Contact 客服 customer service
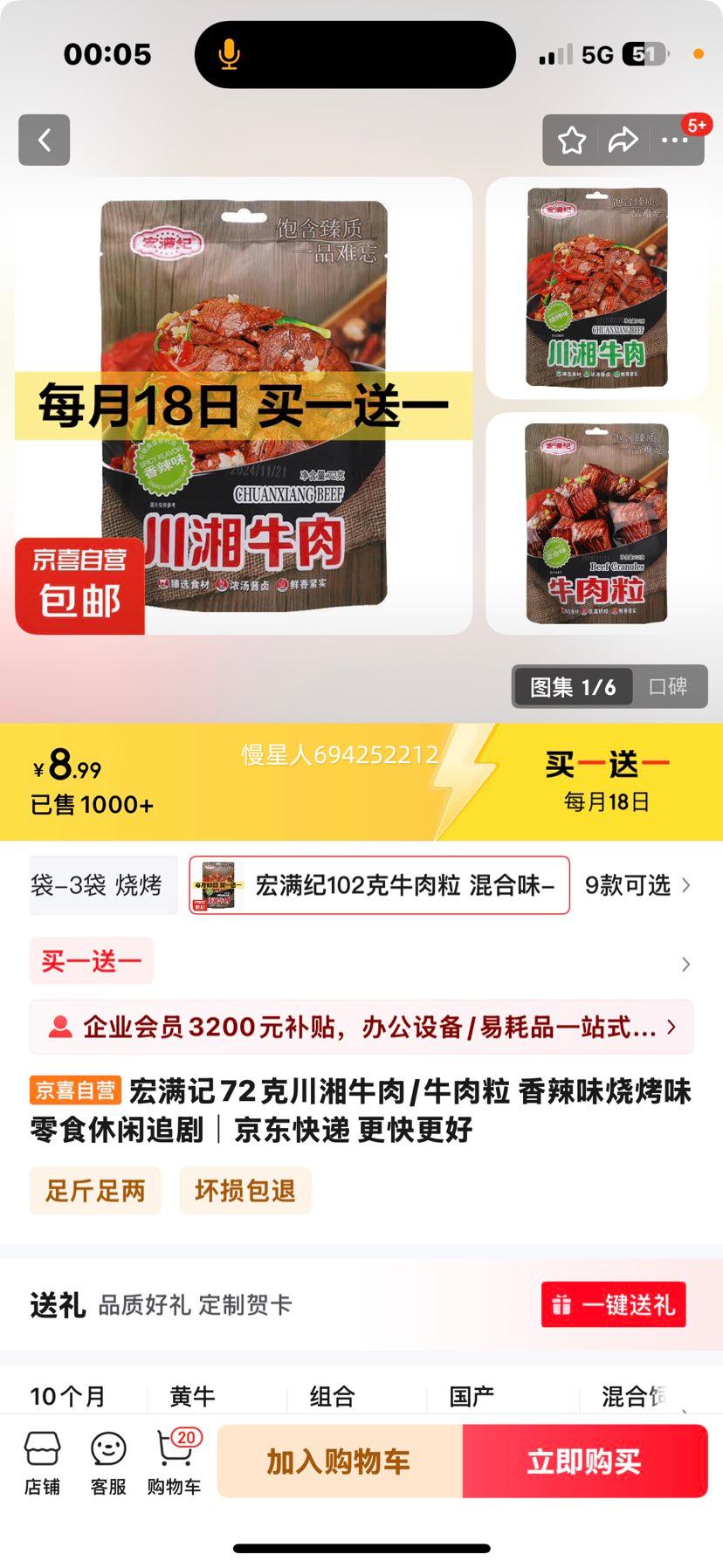723x1568 pixels. click(x=107, y=1460)
